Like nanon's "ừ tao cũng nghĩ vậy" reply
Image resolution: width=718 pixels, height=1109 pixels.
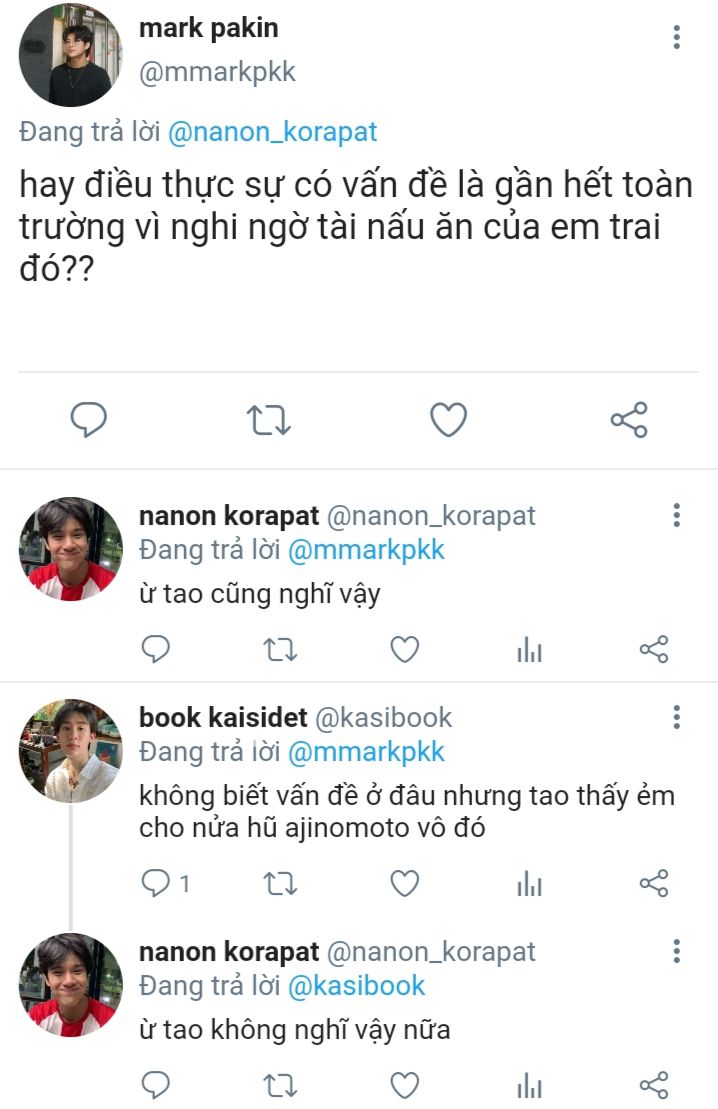point(404,651)
